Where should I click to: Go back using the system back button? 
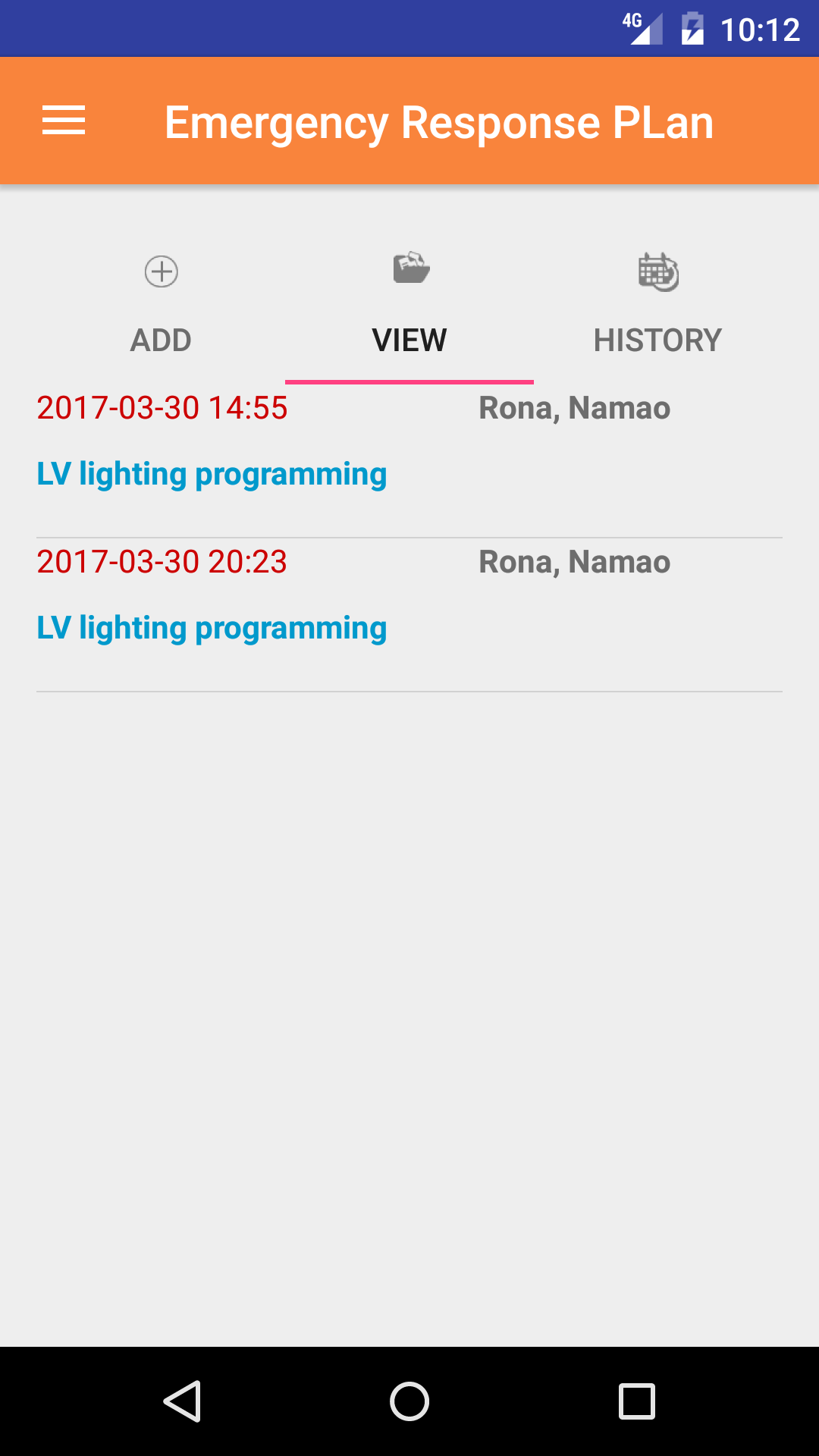(182, 1401)
